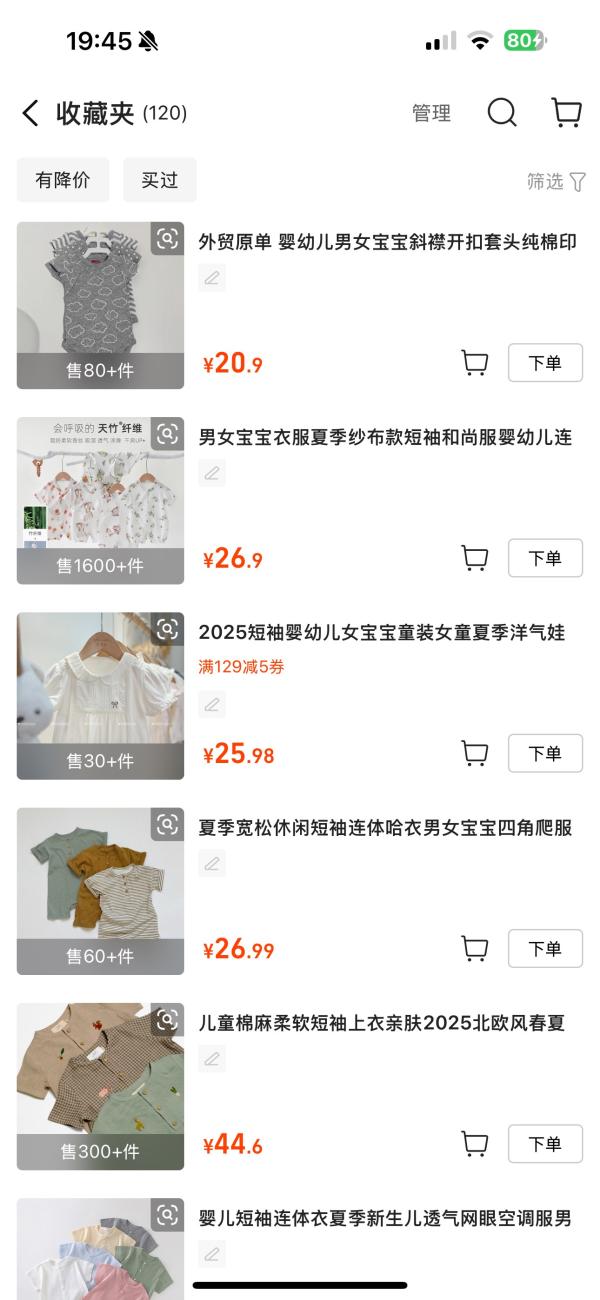Find similar items for 外贸原单 product

coord(167,239)
